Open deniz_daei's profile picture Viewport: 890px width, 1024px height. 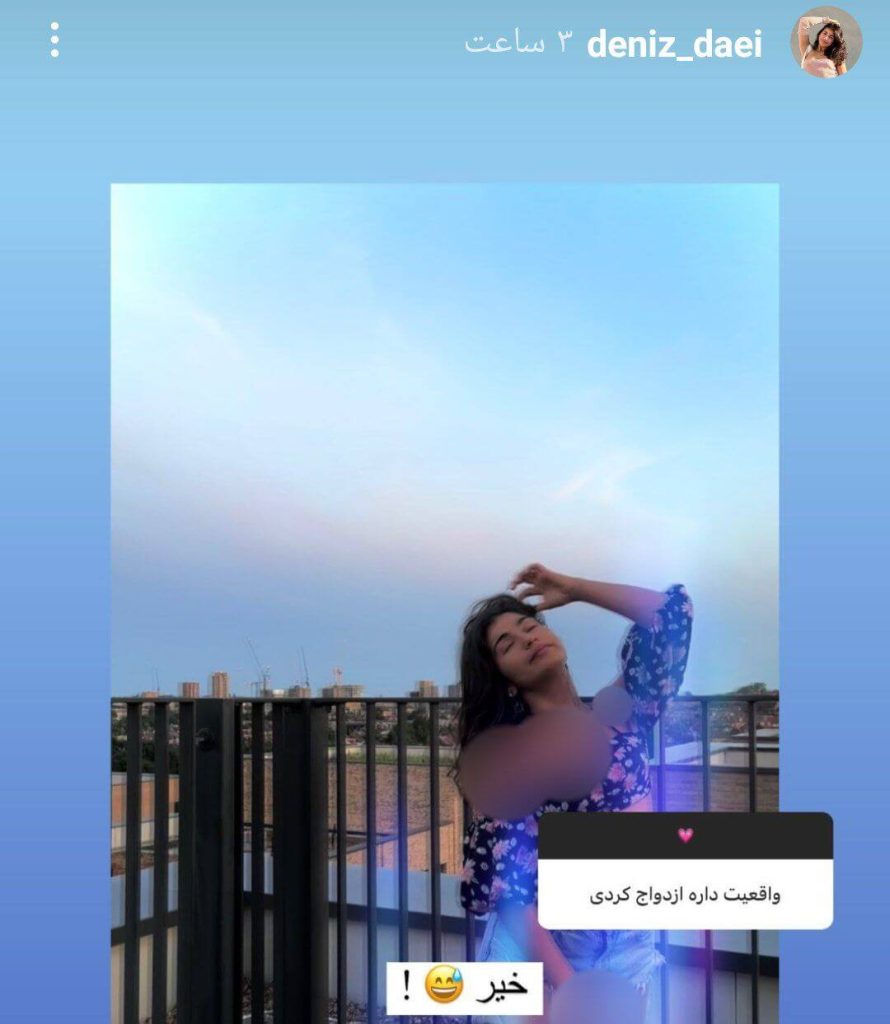point(825,42)
